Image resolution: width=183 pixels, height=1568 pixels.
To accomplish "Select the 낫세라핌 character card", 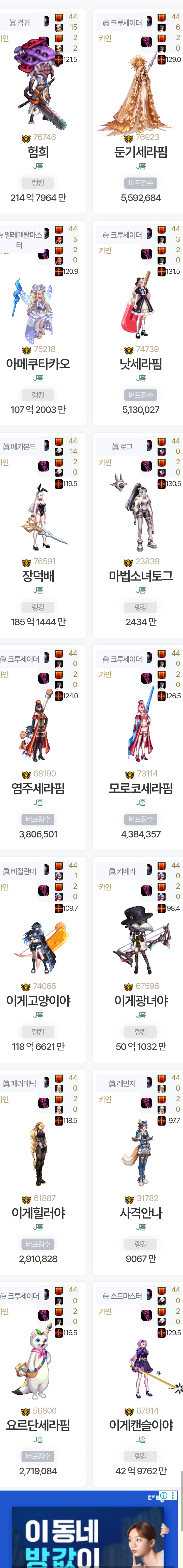I will [141, 364].
